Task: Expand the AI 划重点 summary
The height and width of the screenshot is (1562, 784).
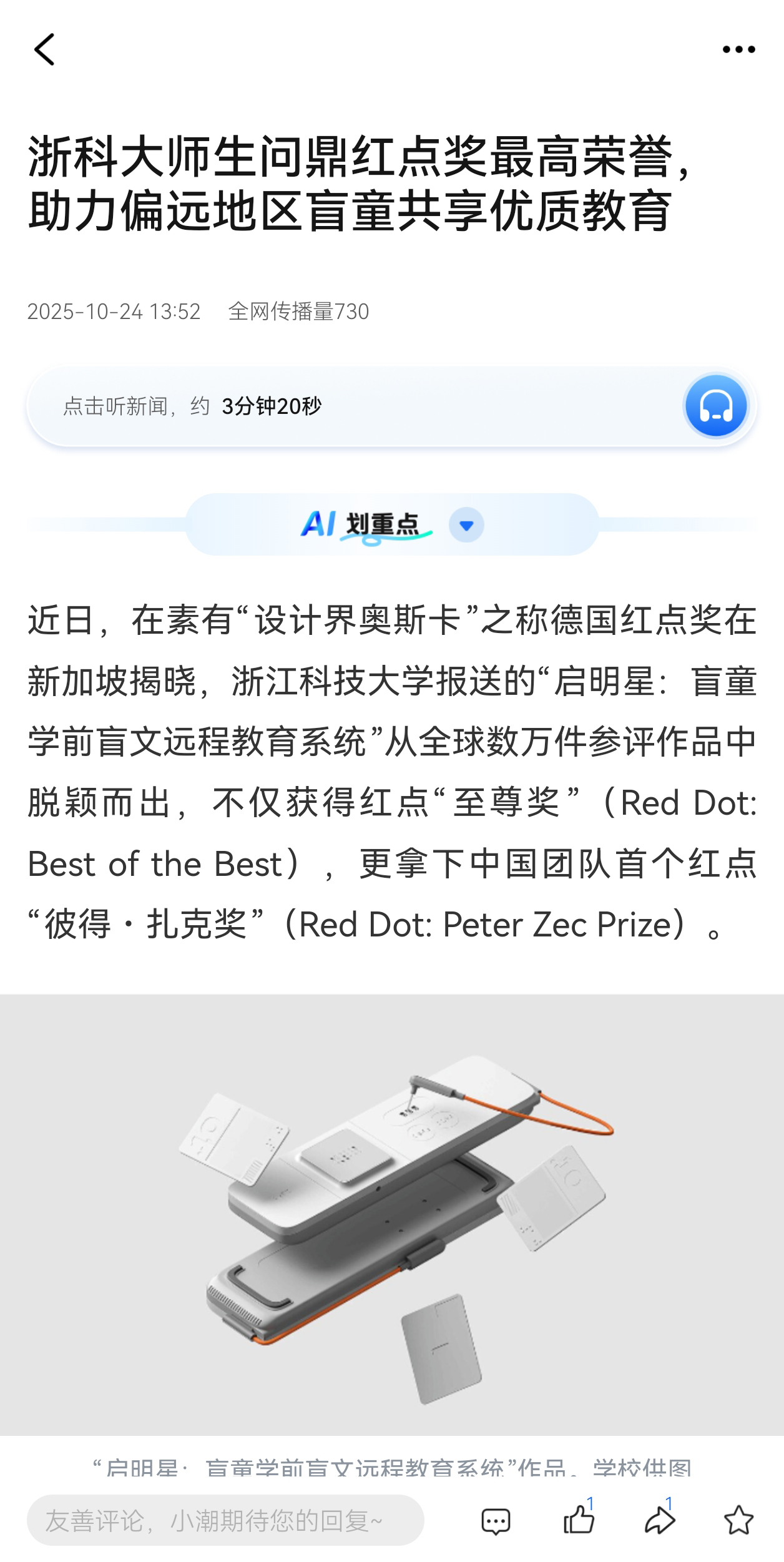Action: pos(466,525)
